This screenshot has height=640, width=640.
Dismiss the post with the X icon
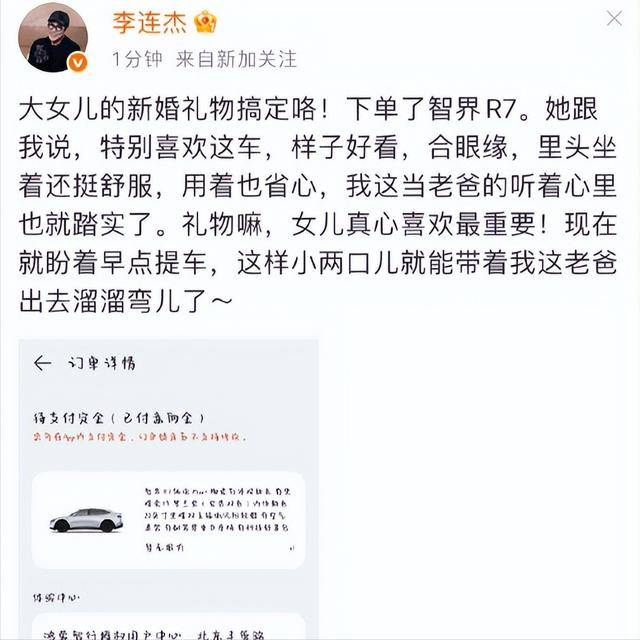click(x=614, y=19)
